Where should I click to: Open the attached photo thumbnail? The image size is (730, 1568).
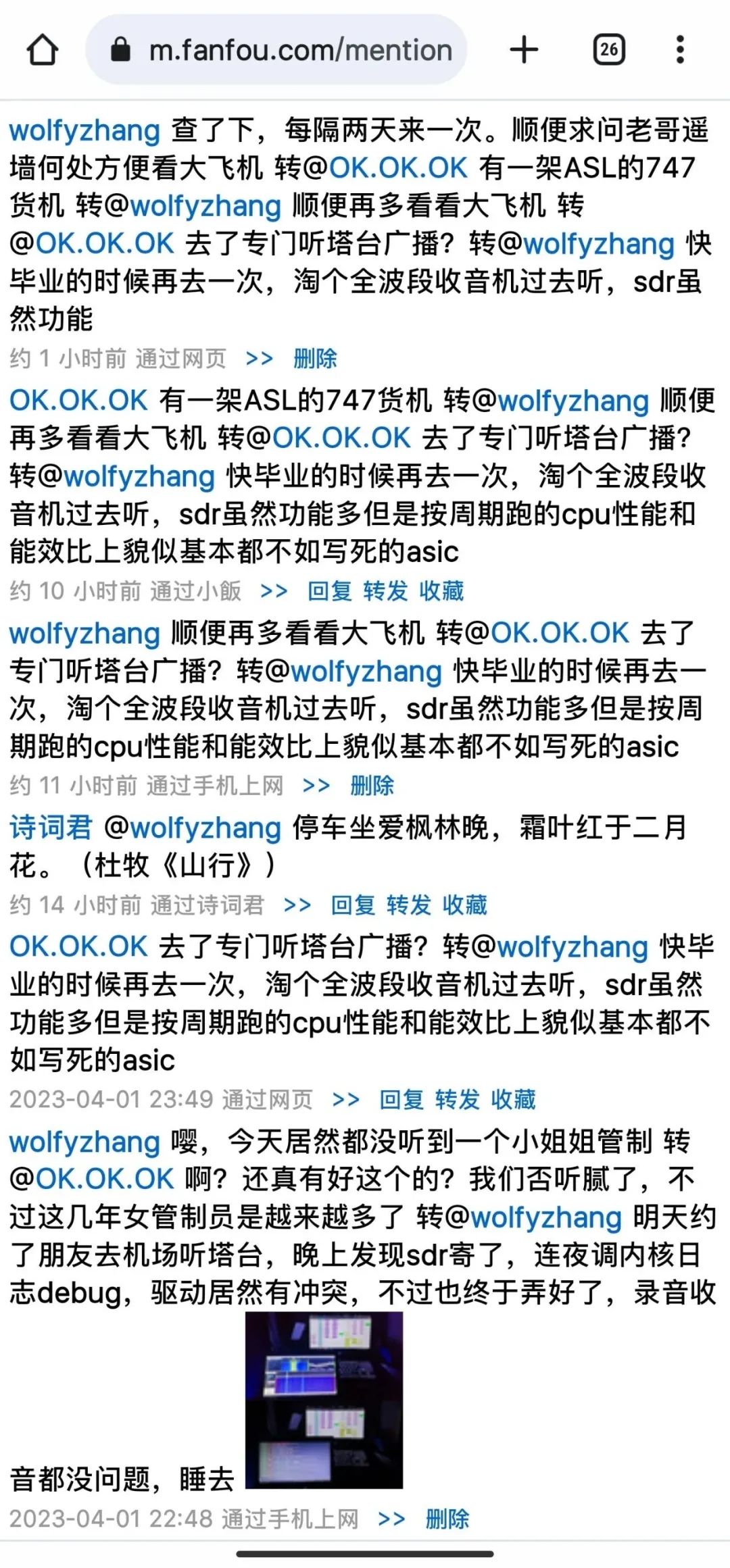[324, 1400]
